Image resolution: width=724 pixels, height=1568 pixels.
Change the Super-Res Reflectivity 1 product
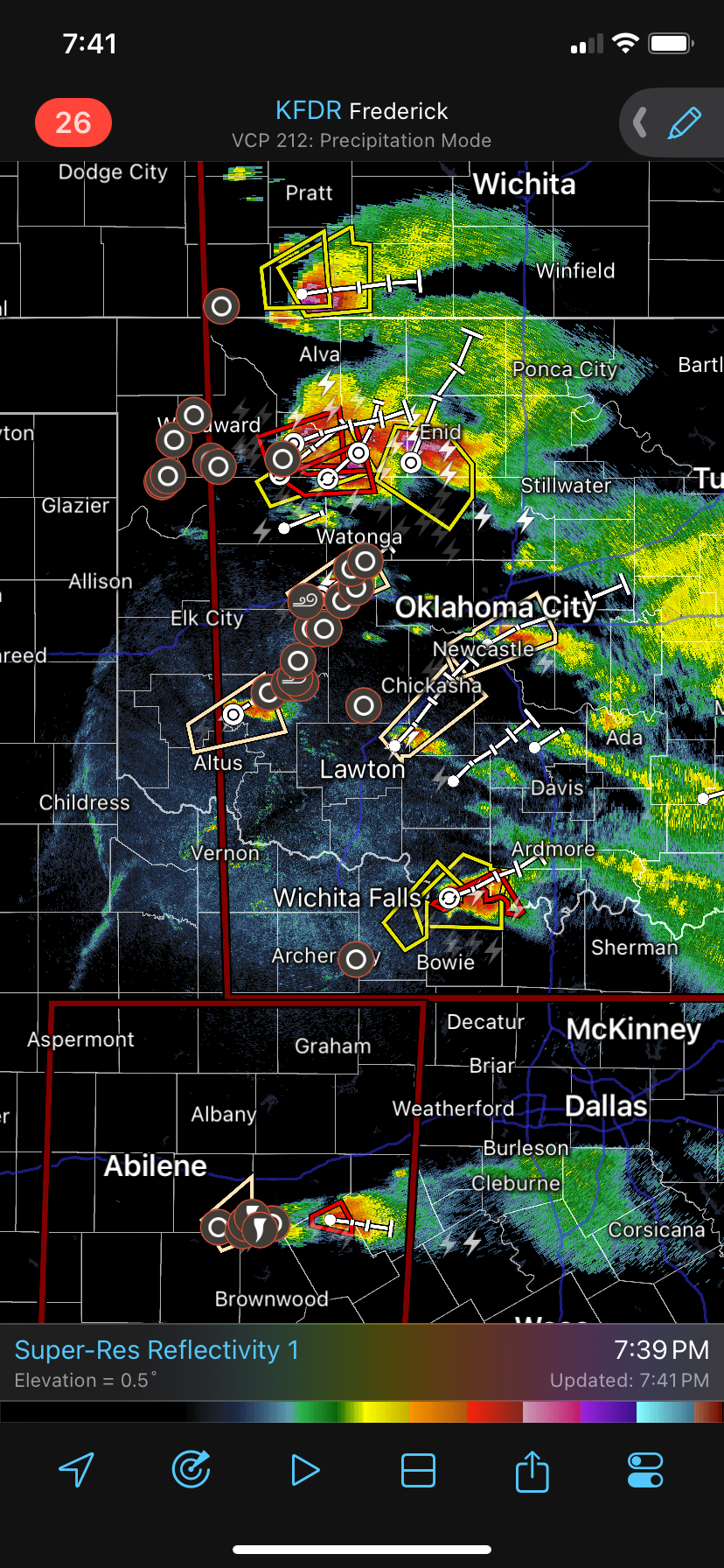click(157, 1350)
